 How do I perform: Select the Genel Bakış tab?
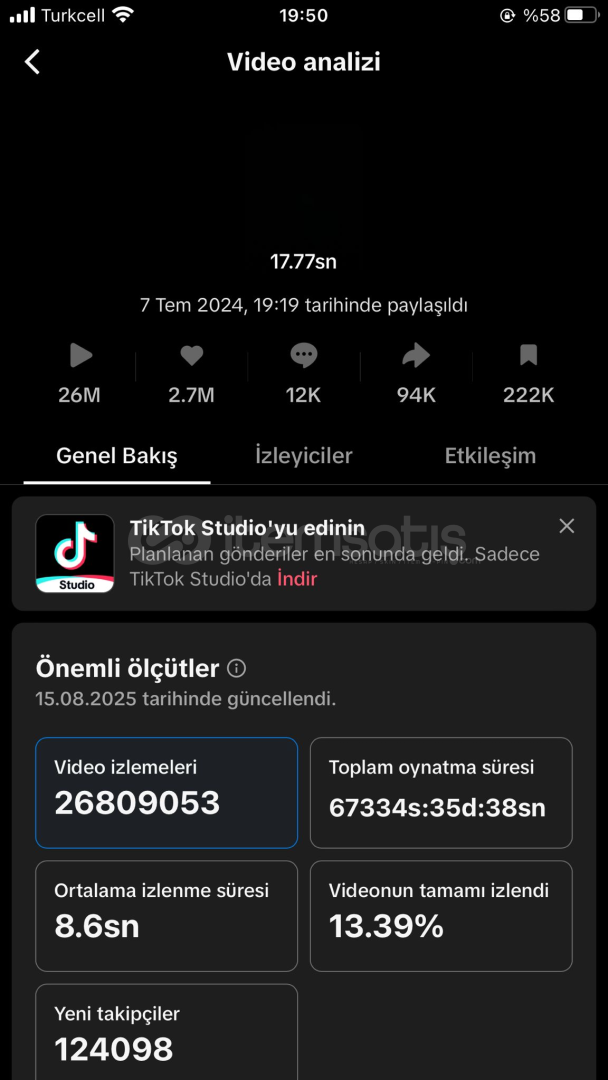click(x=116, y=456)
